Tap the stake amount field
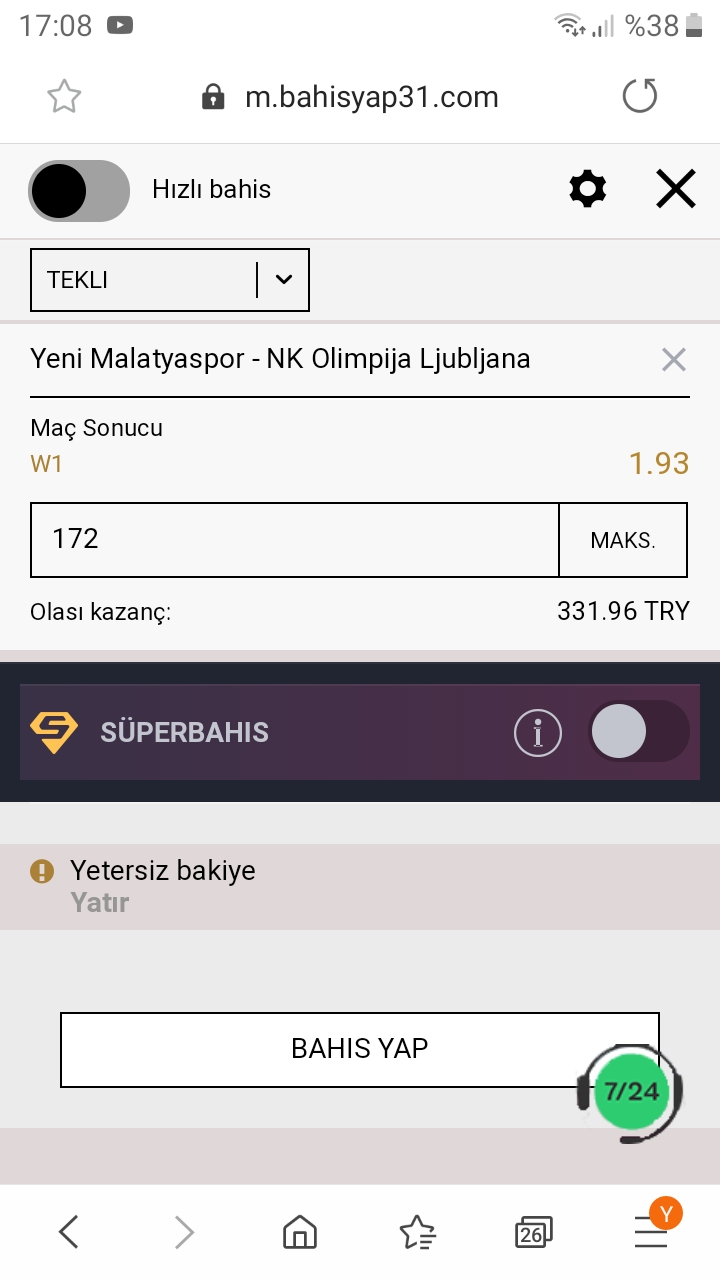 coord(295,540)
